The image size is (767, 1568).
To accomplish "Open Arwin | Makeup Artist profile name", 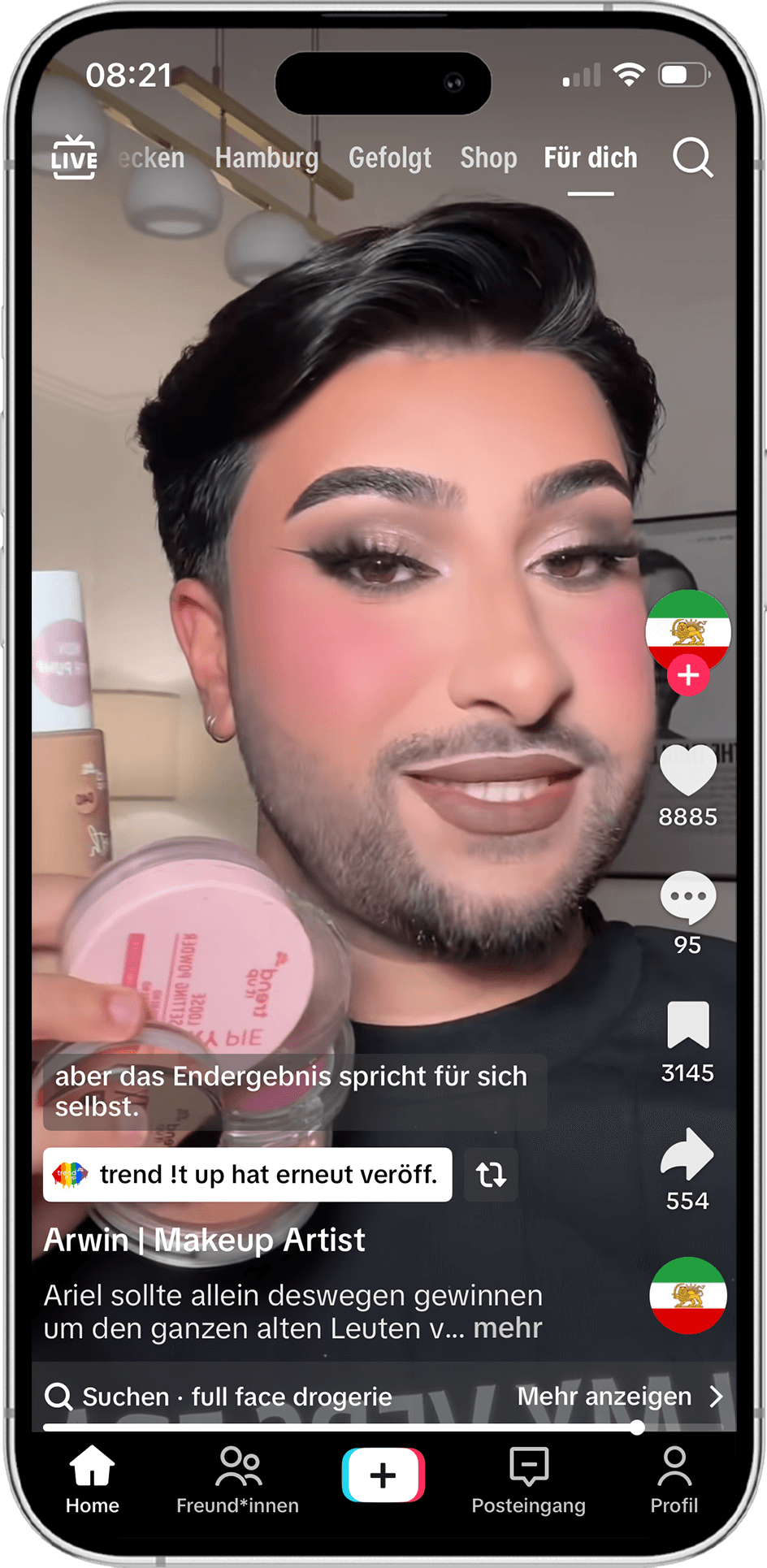I will click(x=204, y=1240).
